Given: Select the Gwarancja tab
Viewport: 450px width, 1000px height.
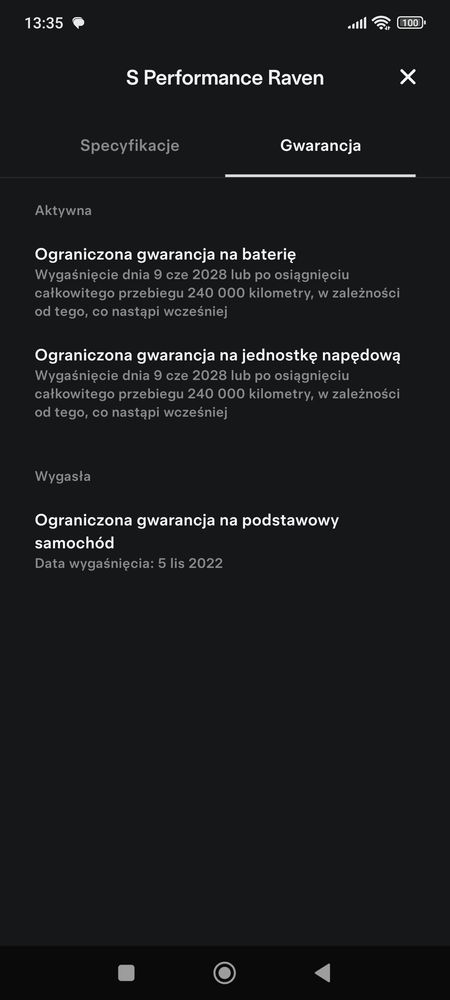Looking at the screenshot, I should point(321,145).
